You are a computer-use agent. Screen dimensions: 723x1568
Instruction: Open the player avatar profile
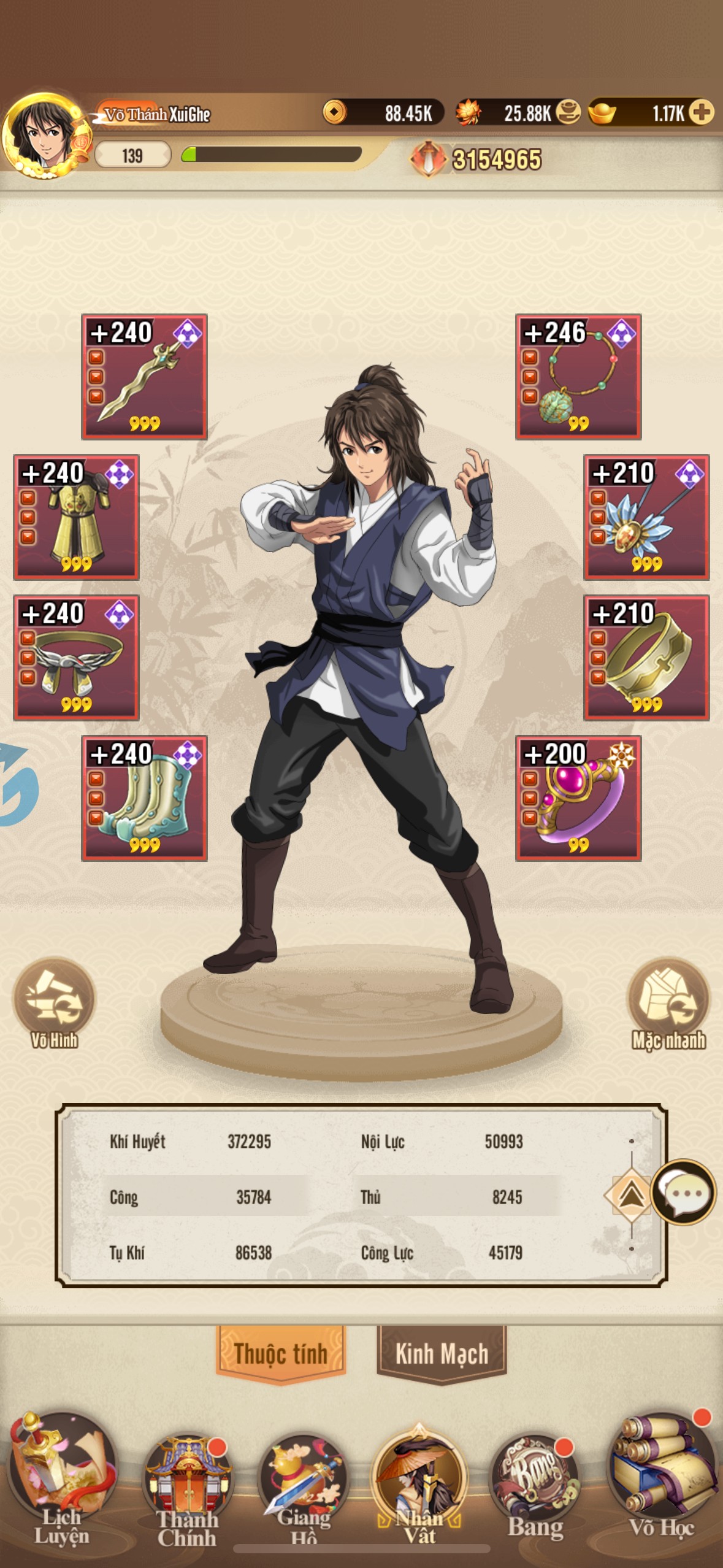point(45,136)
